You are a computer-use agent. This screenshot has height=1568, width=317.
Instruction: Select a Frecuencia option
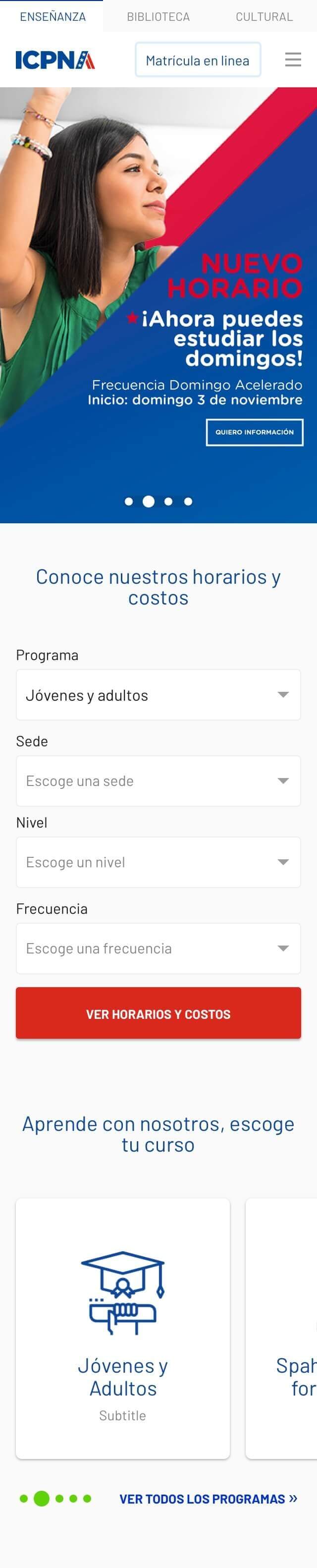click(158, 949)
